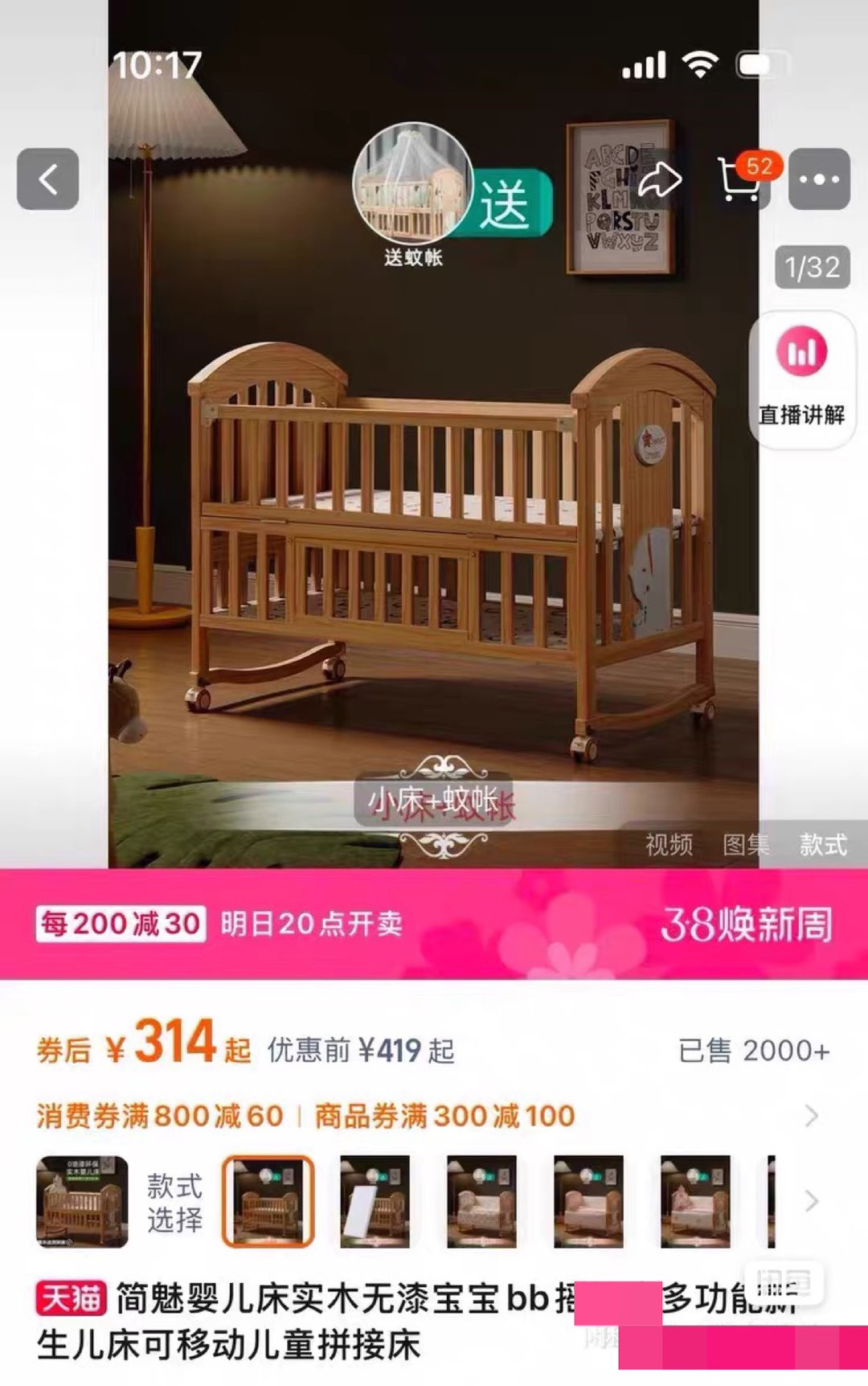
Task: Open the shopping cart
Action: point(740,179)
